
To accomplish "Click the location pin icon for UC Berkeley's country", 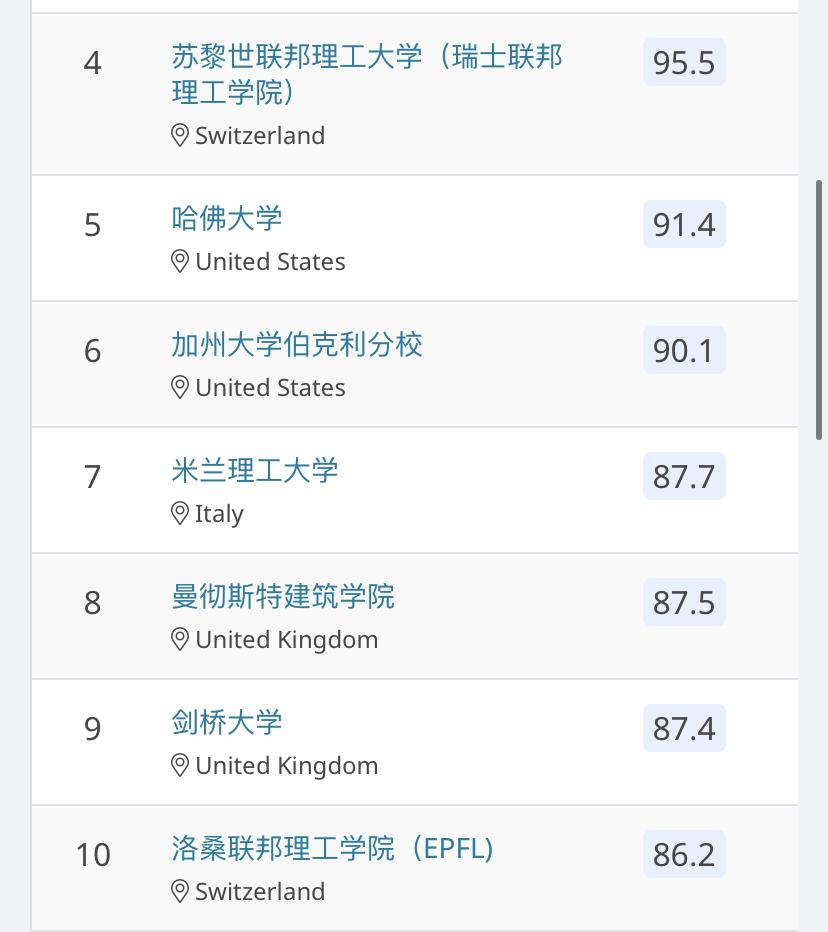I will pyautogui.click(x=180, y=388).
